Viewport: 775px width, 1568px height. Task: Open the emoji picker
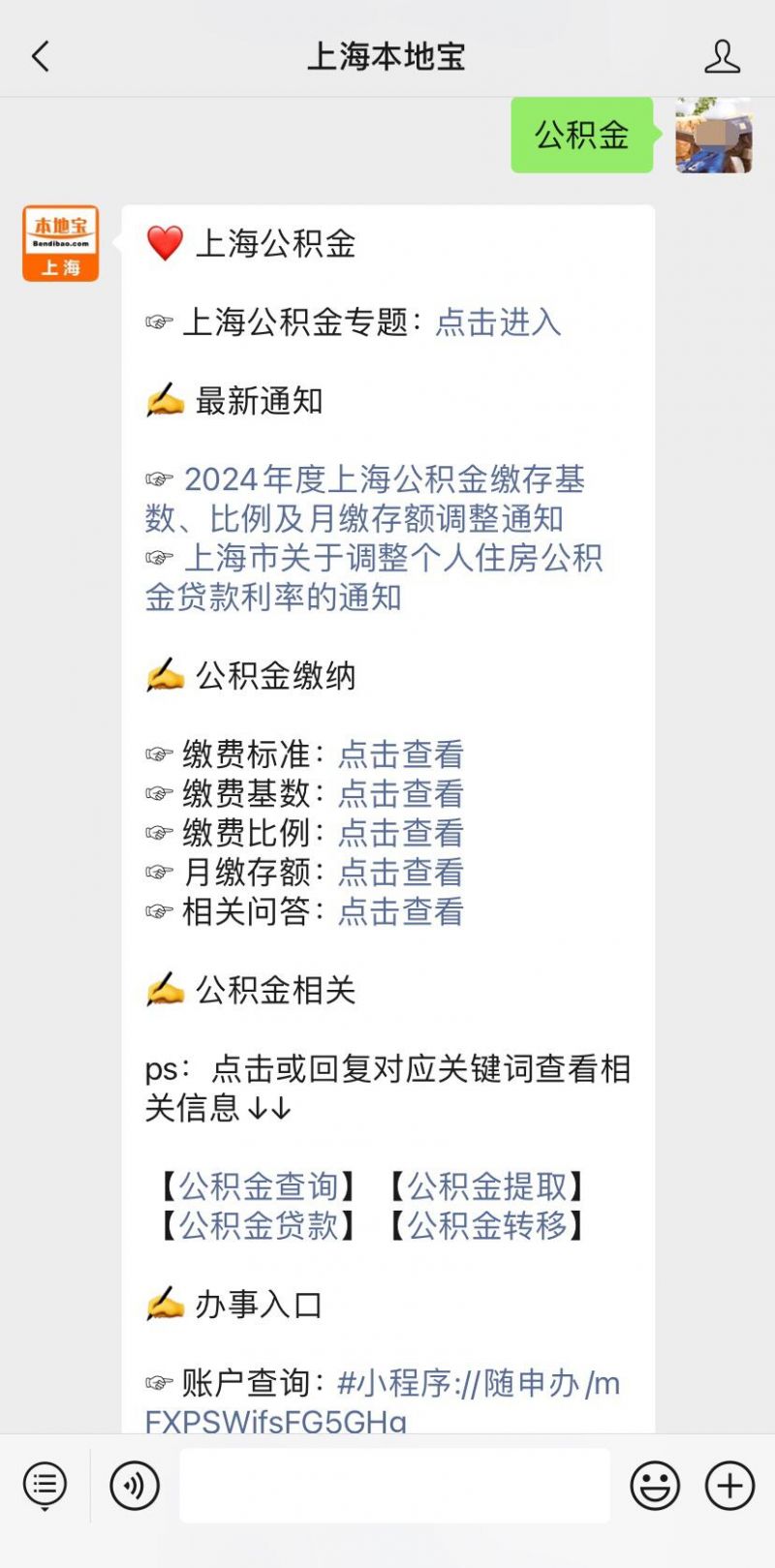pos(655,1486)
